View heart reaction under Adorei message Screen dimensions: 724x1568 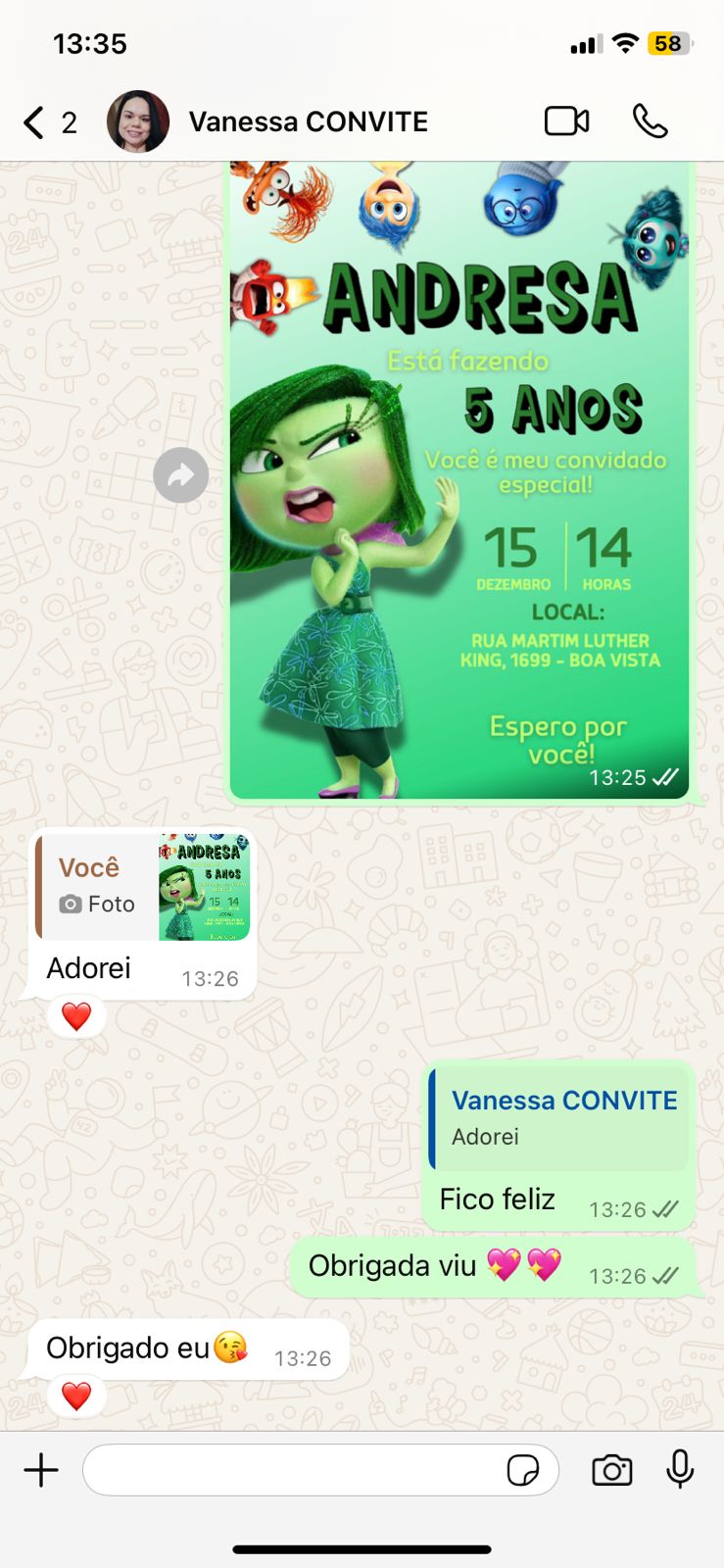76,1016
